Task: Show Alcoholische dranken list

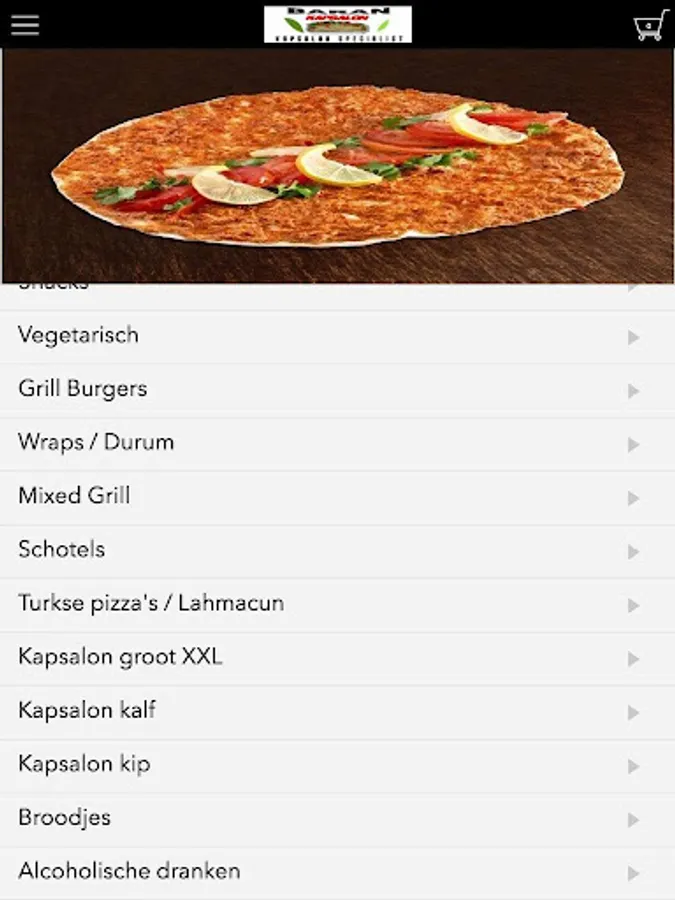Action: (337, 872)
